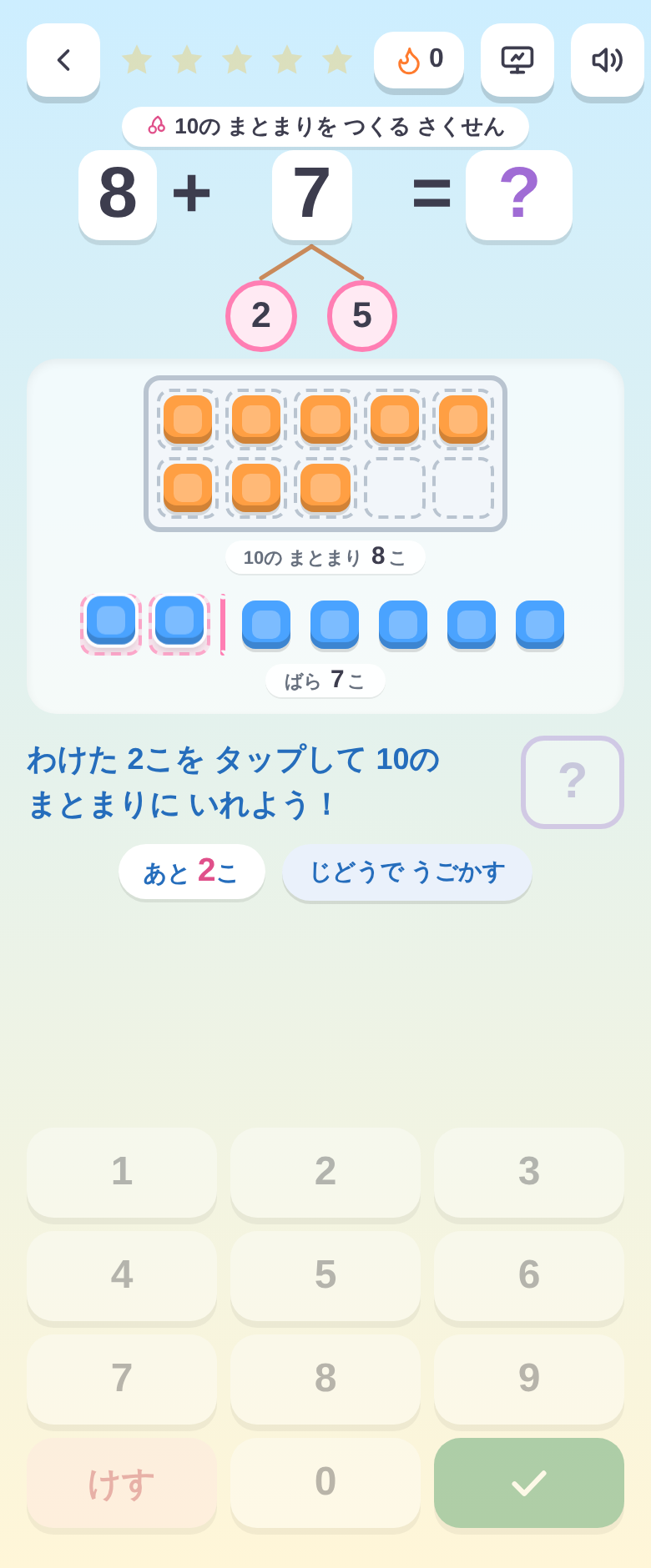Viewport: 651px width, 1568px height.
Task: Enter digit 7 on the keypad
Action: point(122,1379)
